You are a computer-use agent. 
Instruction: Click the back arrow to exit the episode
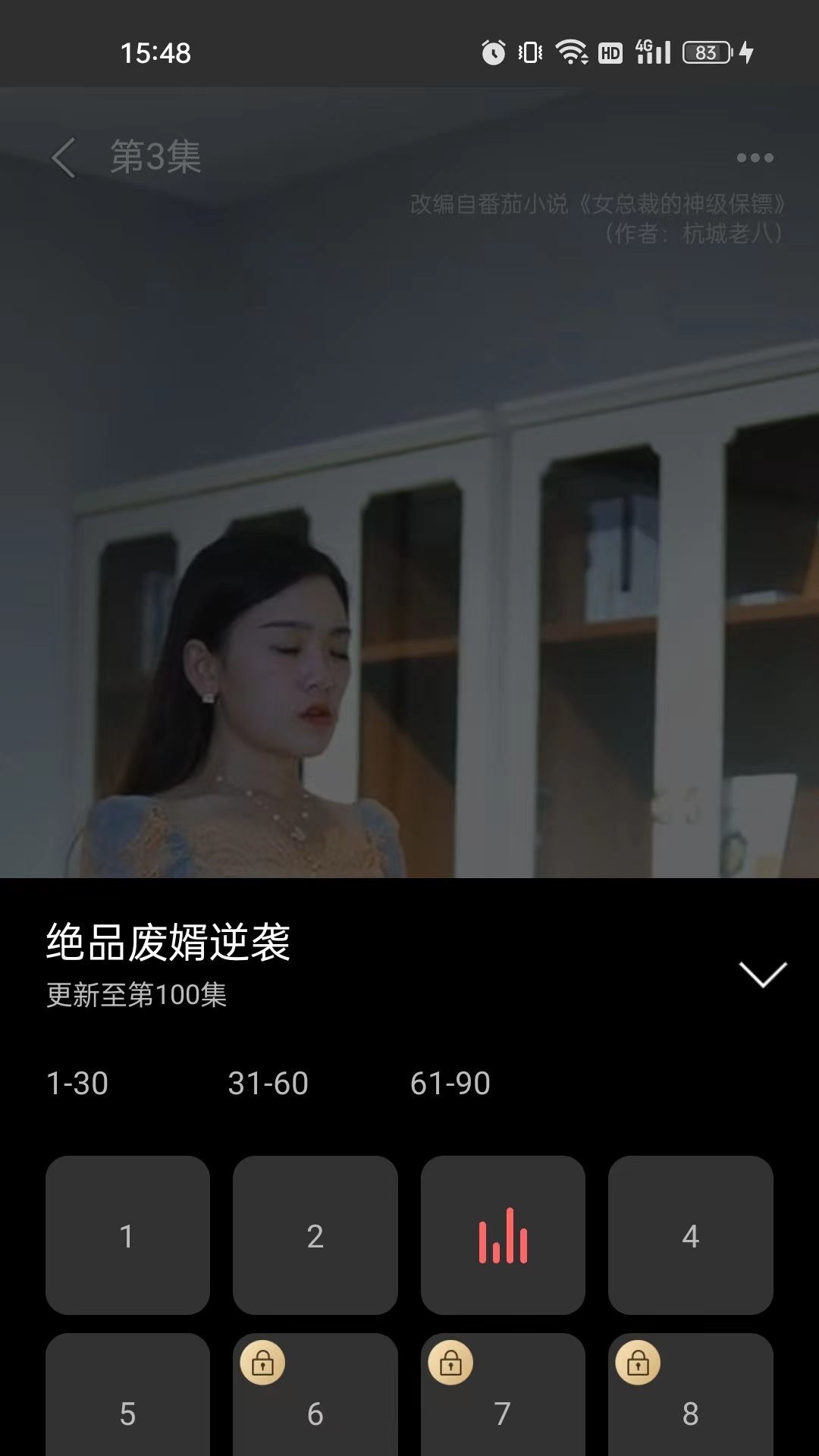pyautogui.click(x=63, y=157)
